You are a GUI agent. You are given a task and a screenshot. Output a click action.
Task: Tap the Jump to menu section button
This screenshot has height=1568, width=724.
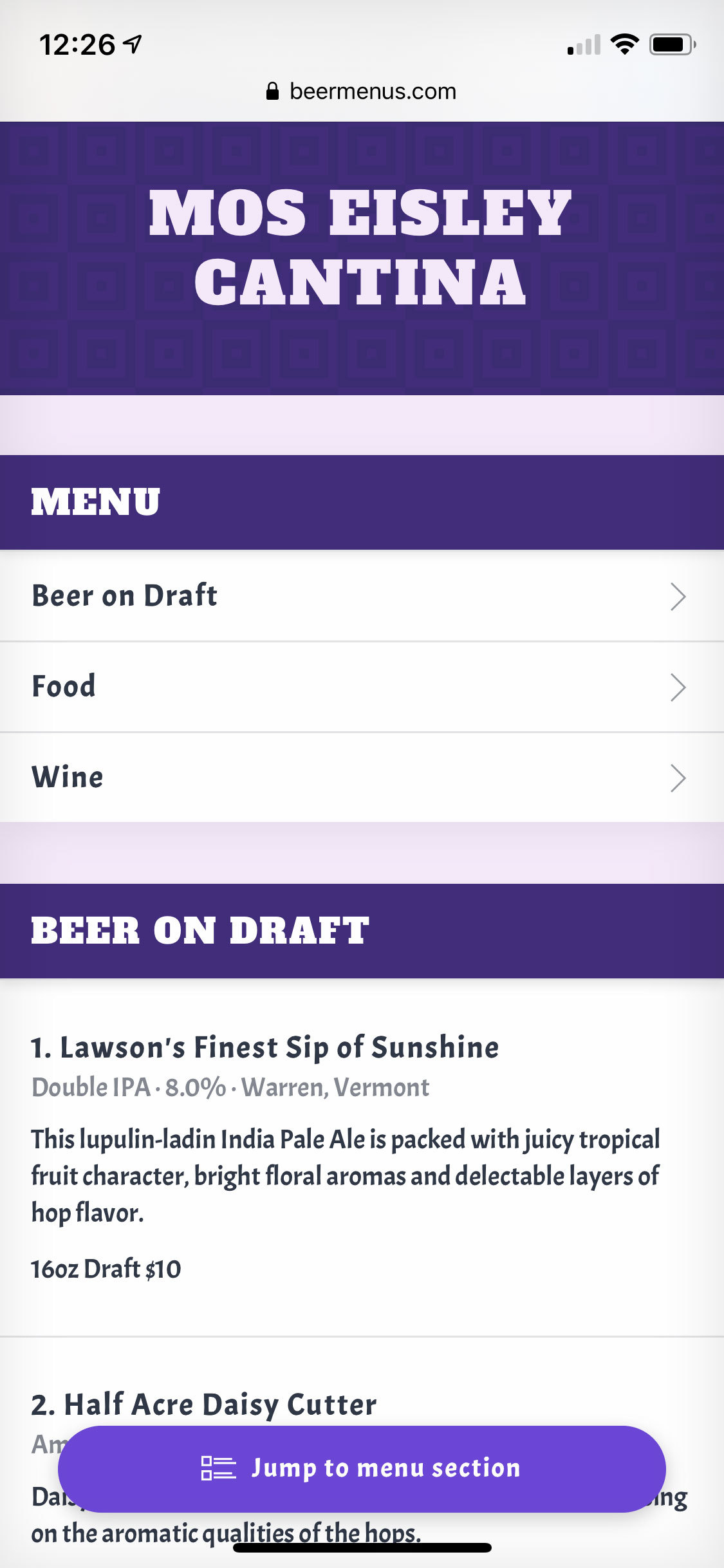362,1470
